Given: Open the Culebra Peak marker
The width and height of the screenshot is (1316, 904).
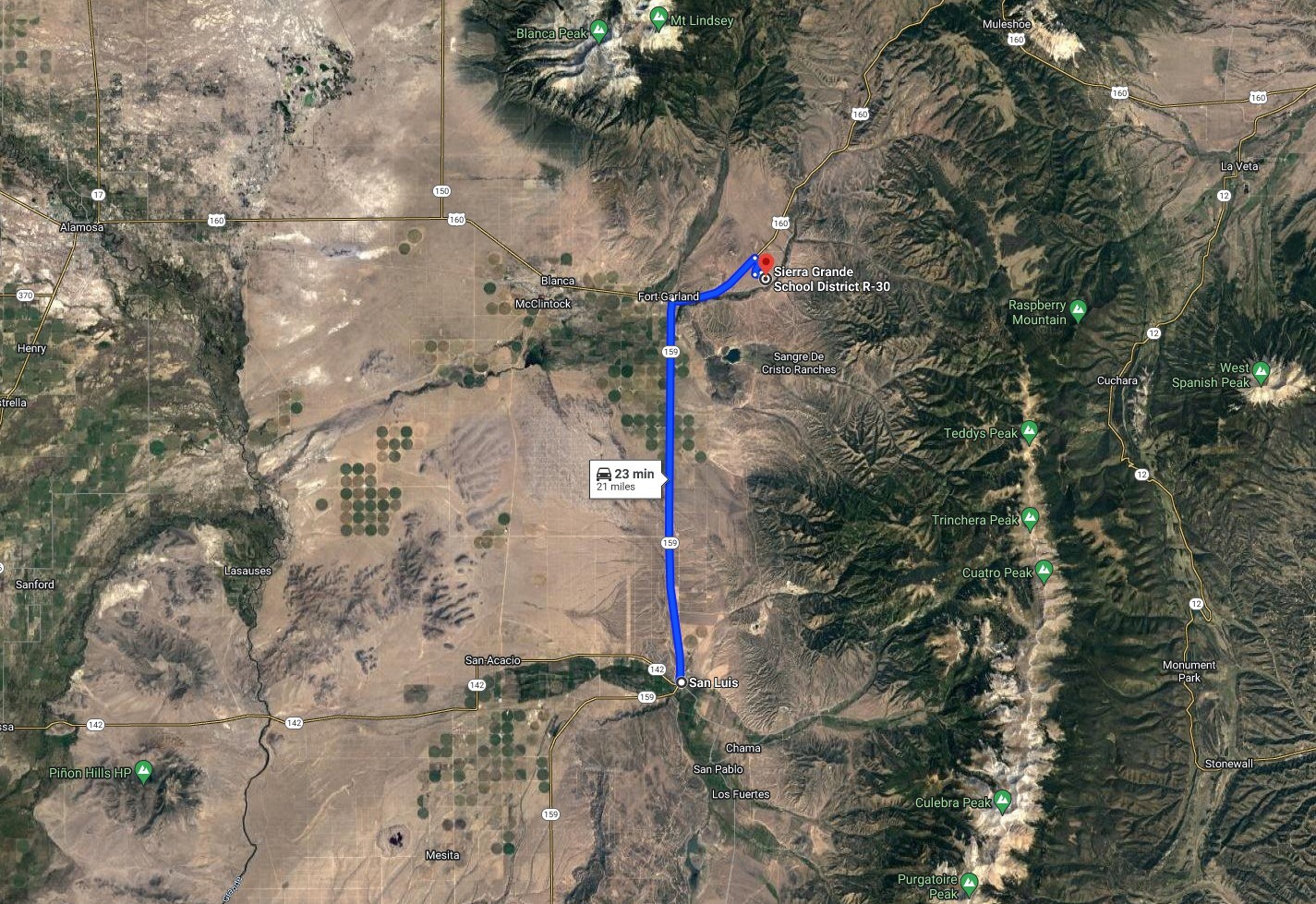Looking at the screenshot, I should [1003, 802].
